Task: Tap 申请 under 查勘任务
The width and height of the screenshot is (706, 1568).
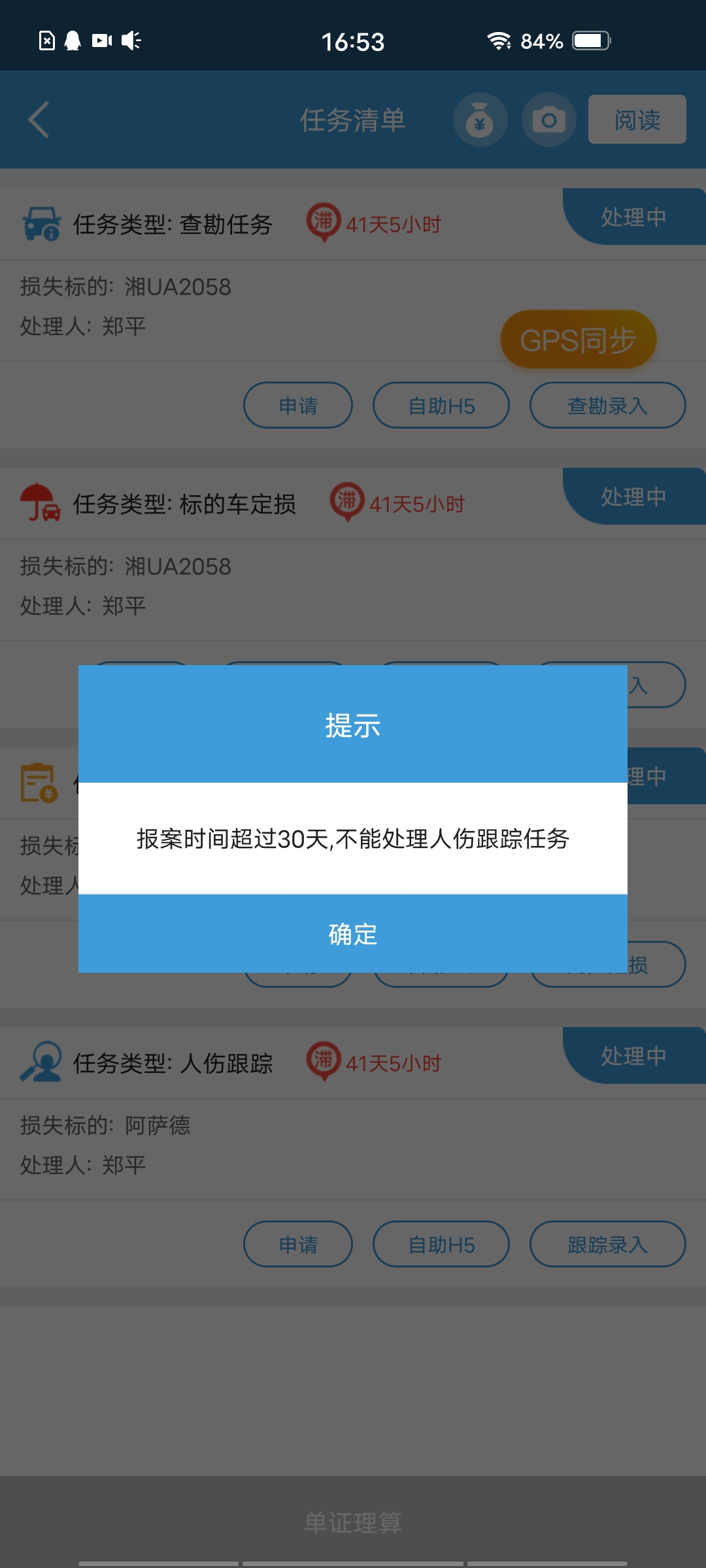Action: coord(298,405)
